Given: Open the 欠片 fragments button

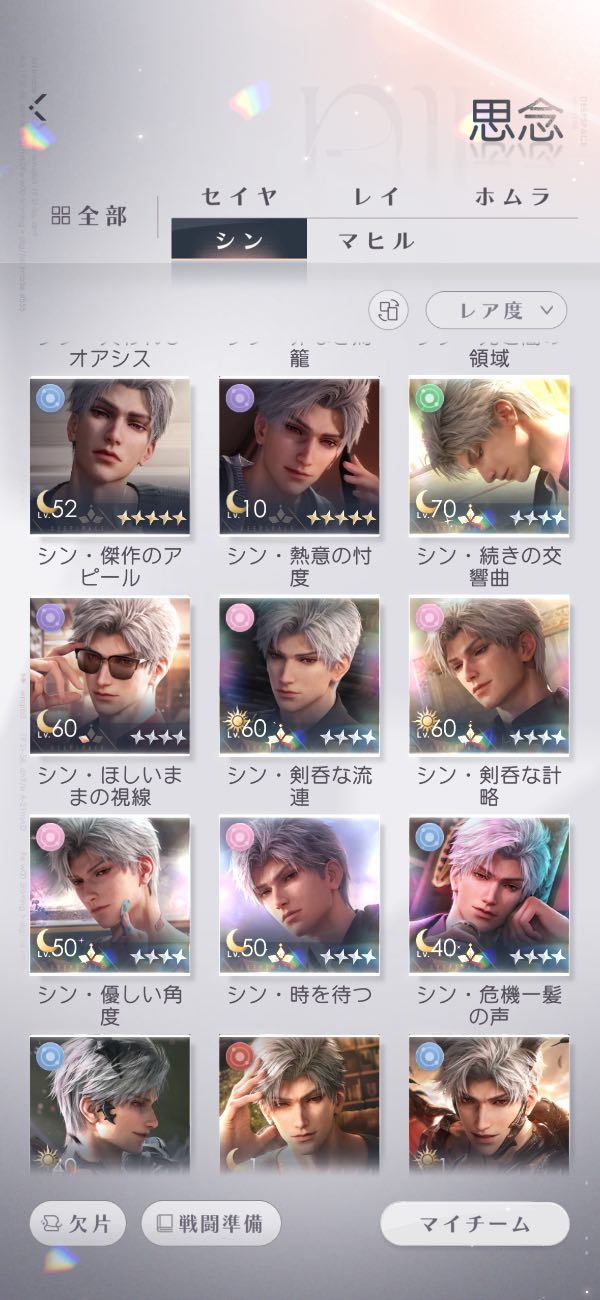Looking at the screenshot, I should (x=82, y=1223).
